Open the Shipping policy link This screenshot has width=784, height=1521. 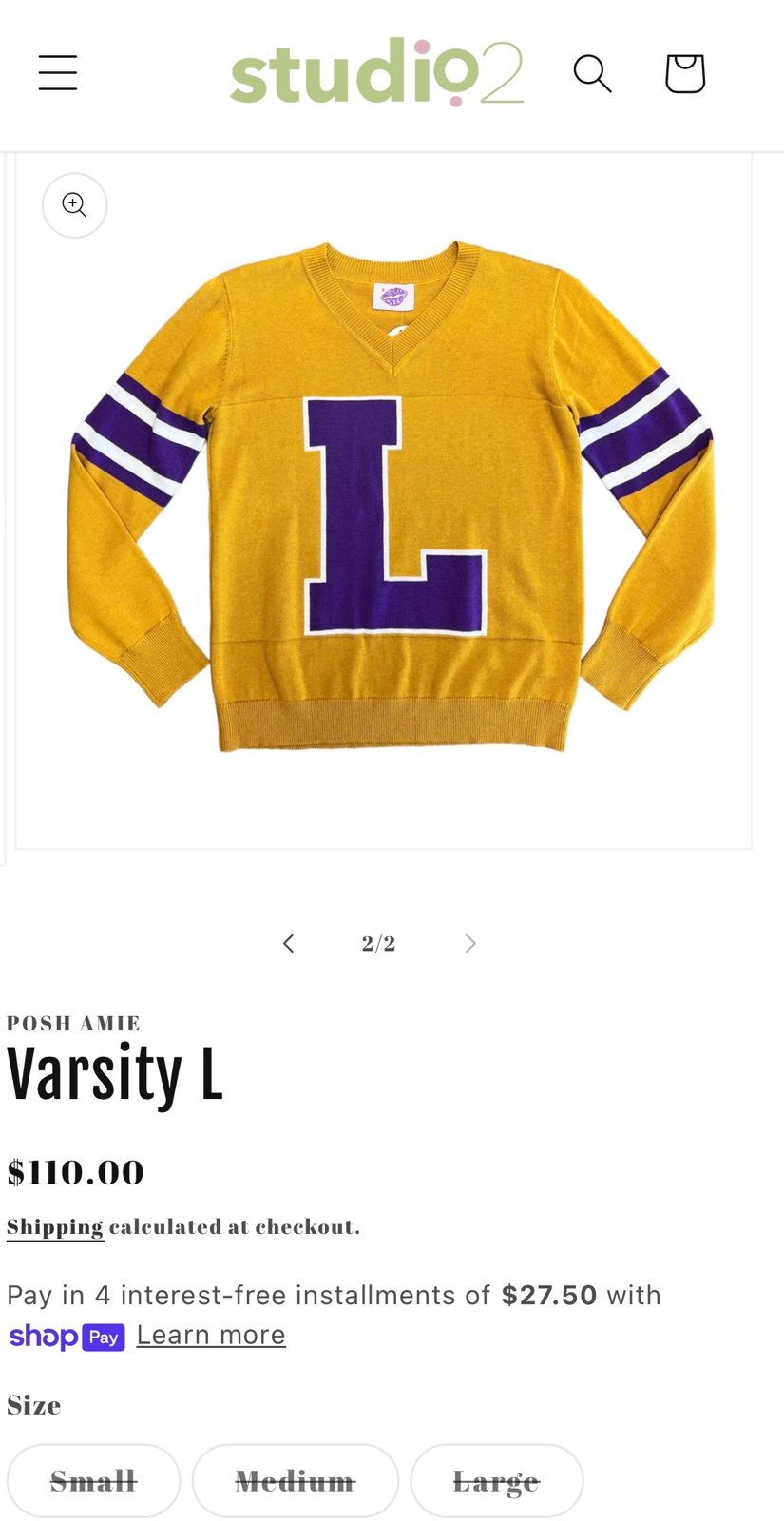55,1227
